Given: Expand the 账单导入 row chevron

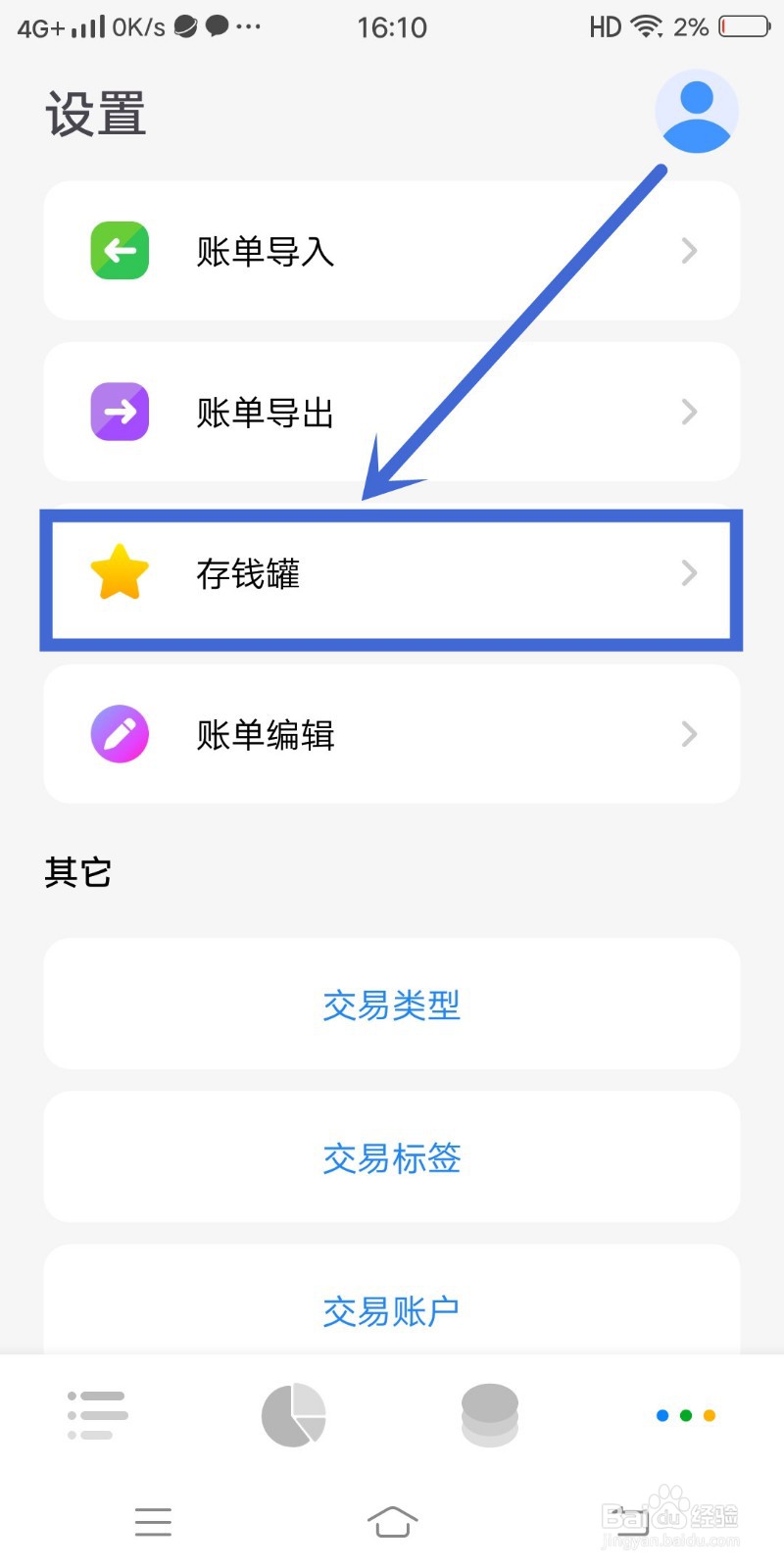Looking at the screenshot, I should pos(689,251).
